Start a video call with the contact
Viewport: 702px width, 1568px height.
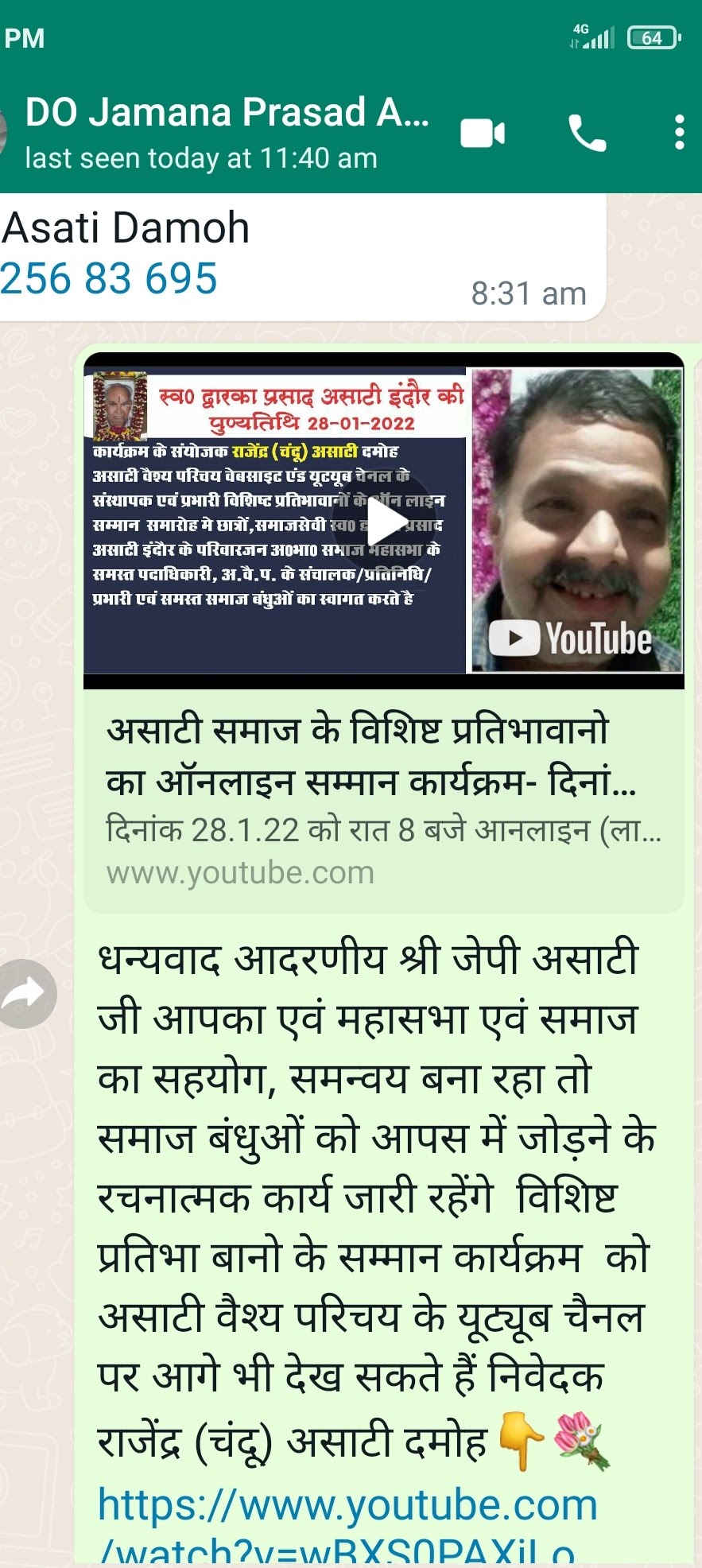(x=483, y=133)
